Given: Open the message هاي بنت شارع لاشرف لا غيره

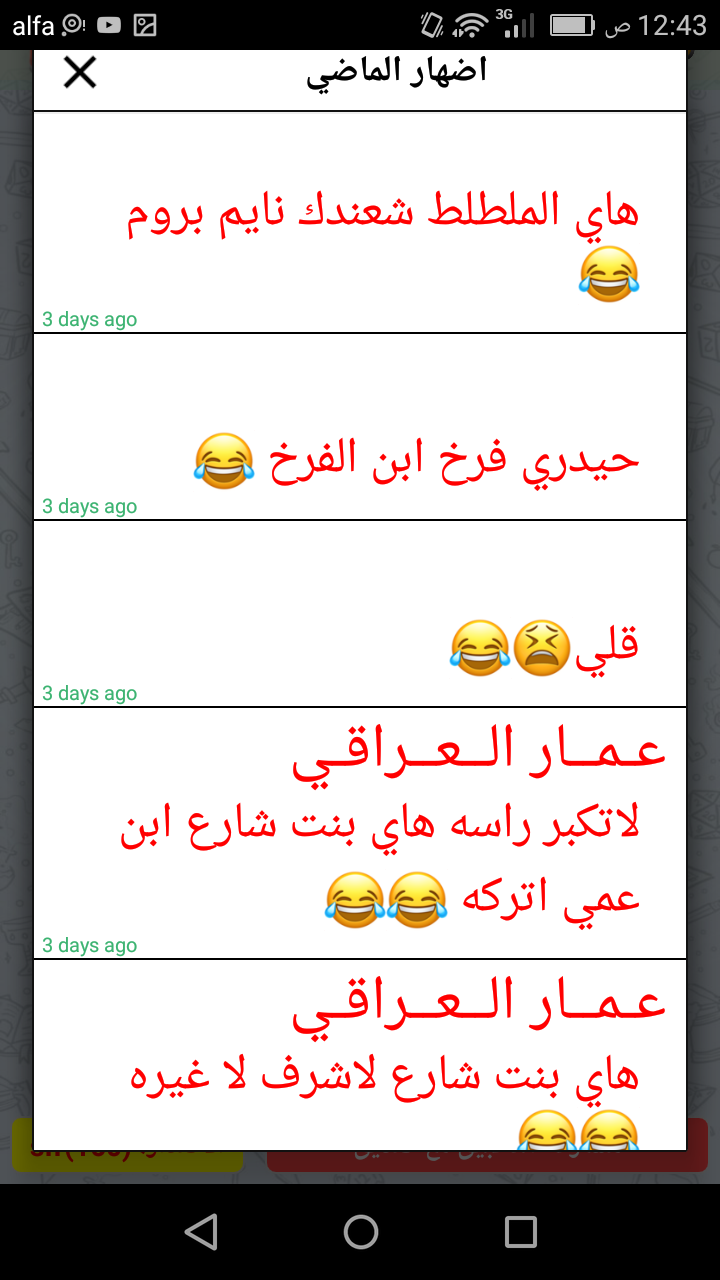Looking at the screenshot, I should [x=384, y=1077].
